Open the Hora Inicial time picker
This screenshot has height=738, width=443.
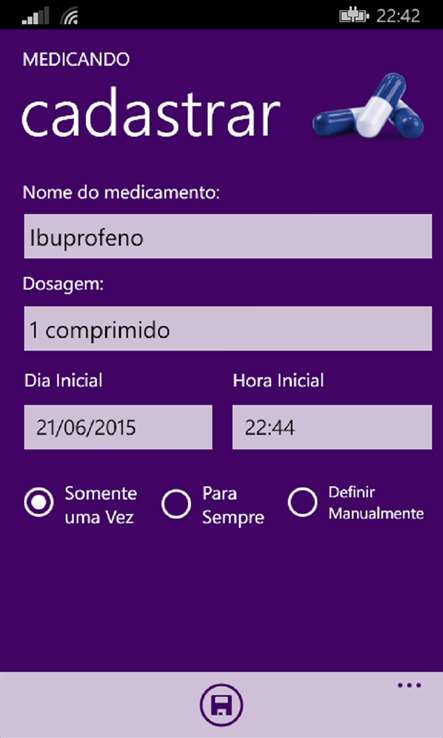click(332, 427)
